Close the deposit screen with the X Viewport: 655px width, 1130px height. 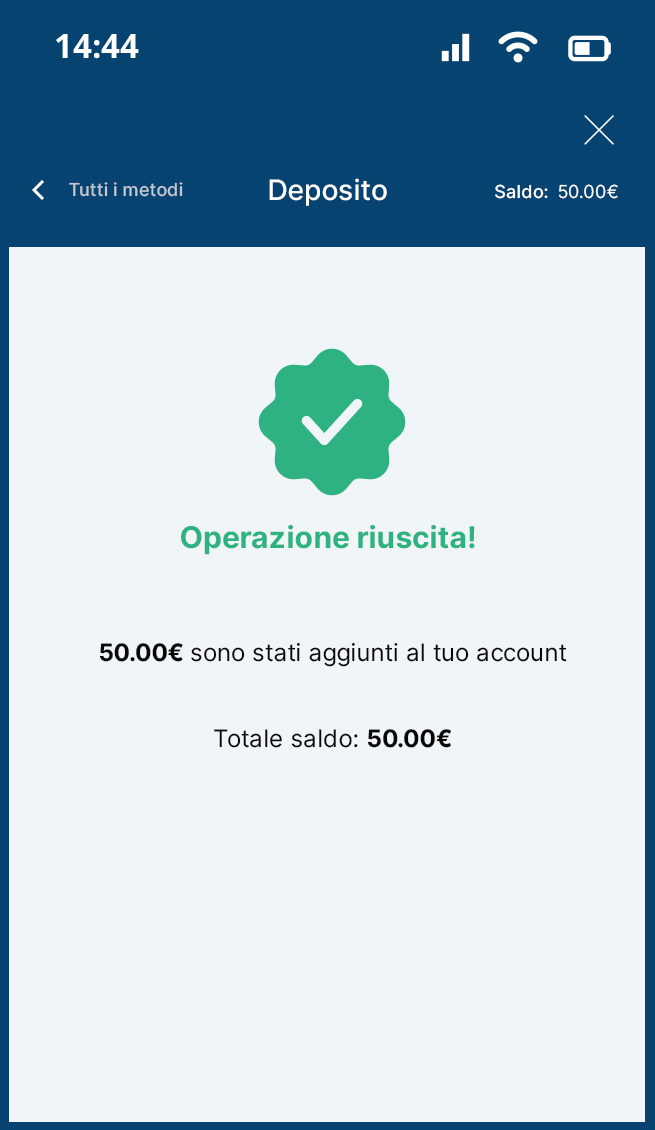598,130
